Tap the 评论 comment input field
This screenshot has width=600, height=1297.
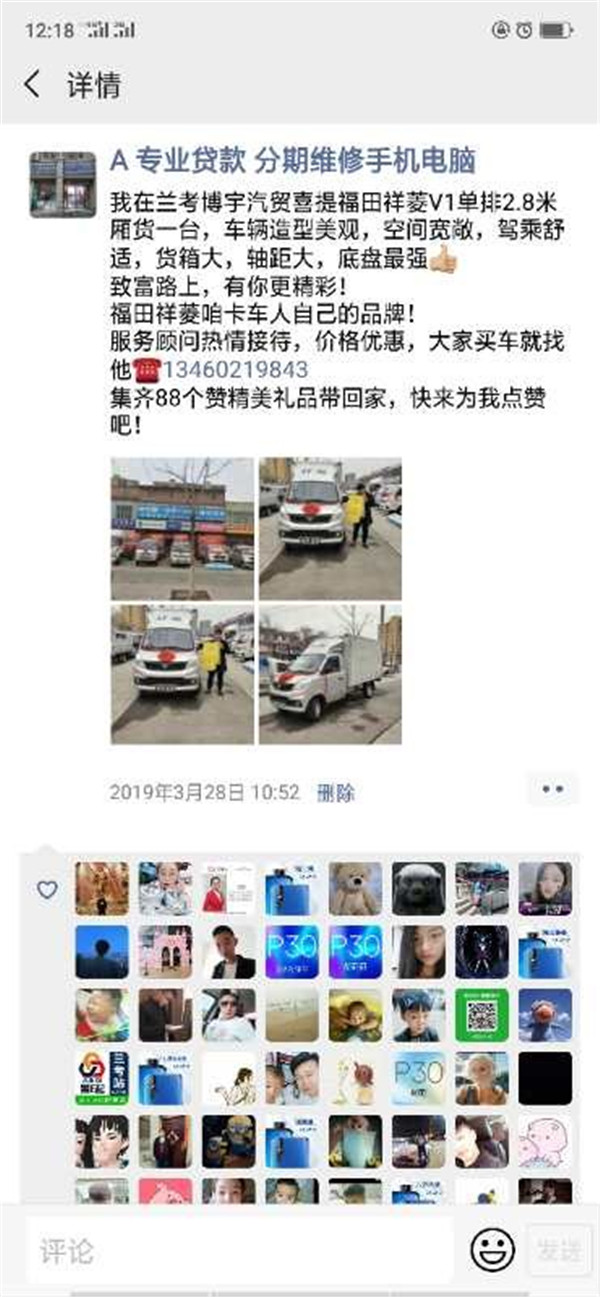point(240,1250)
